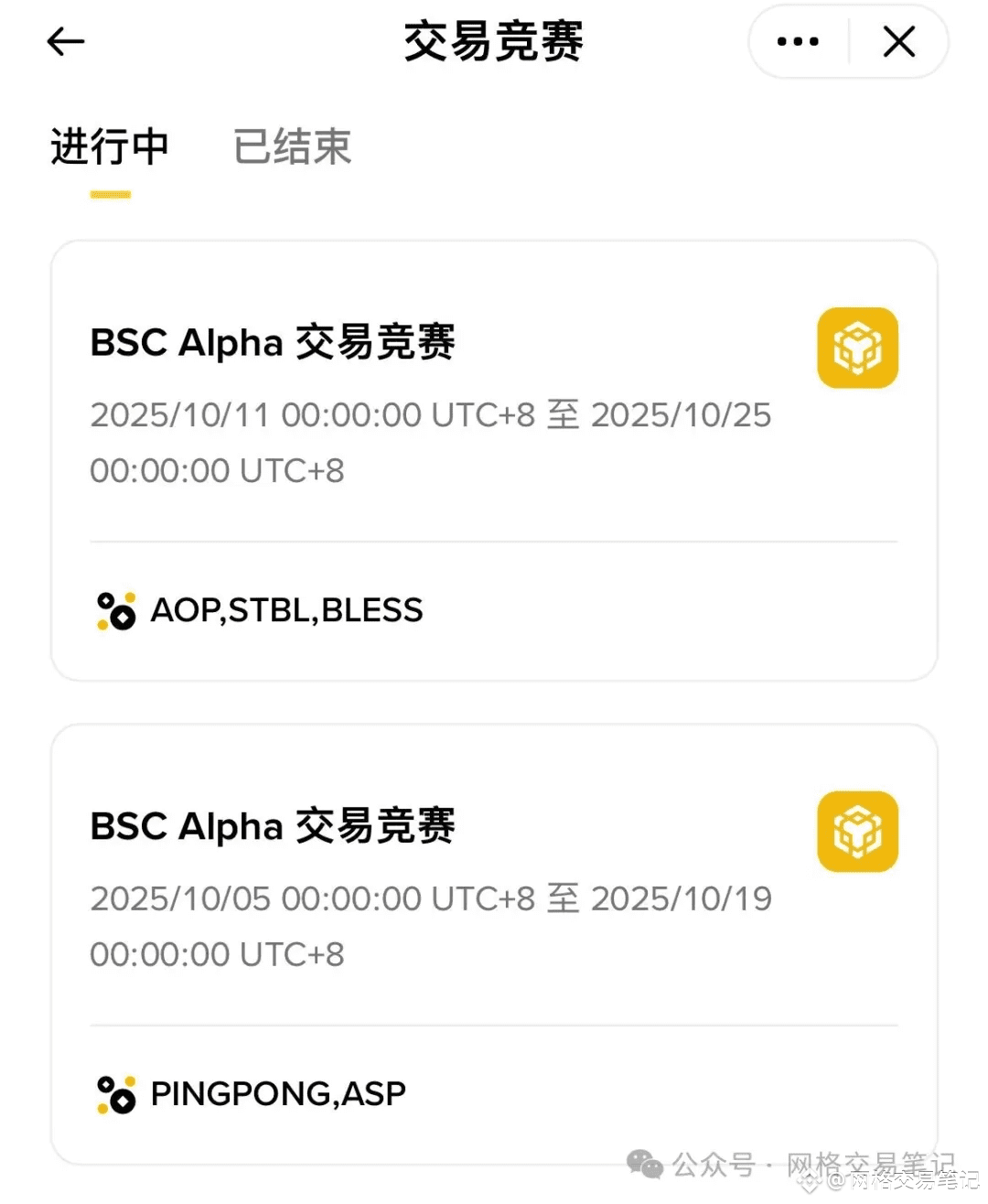Click the BNB icon on the second competition card
The height and width of the screenshot is (1204, 988).
pyautogui.click(x=857, y=831)
